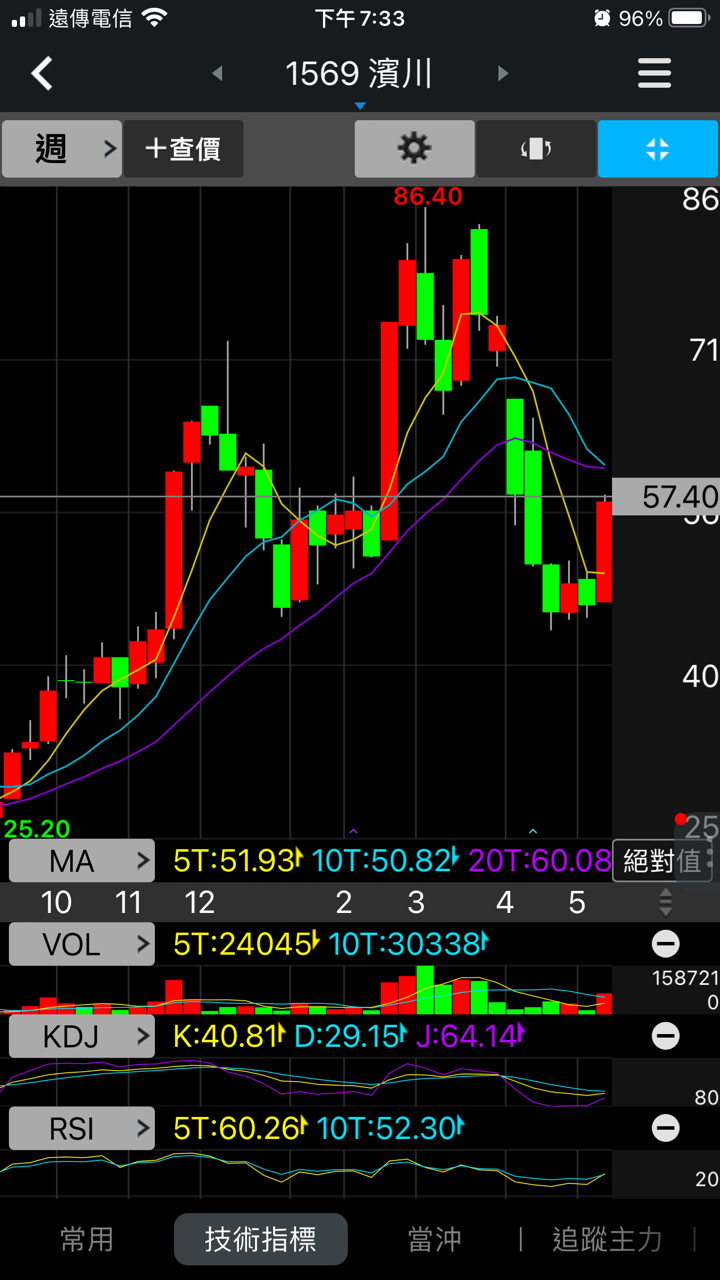Rotate the chart to landscape
Viewport: 720px width, 1280px height.
536,149
